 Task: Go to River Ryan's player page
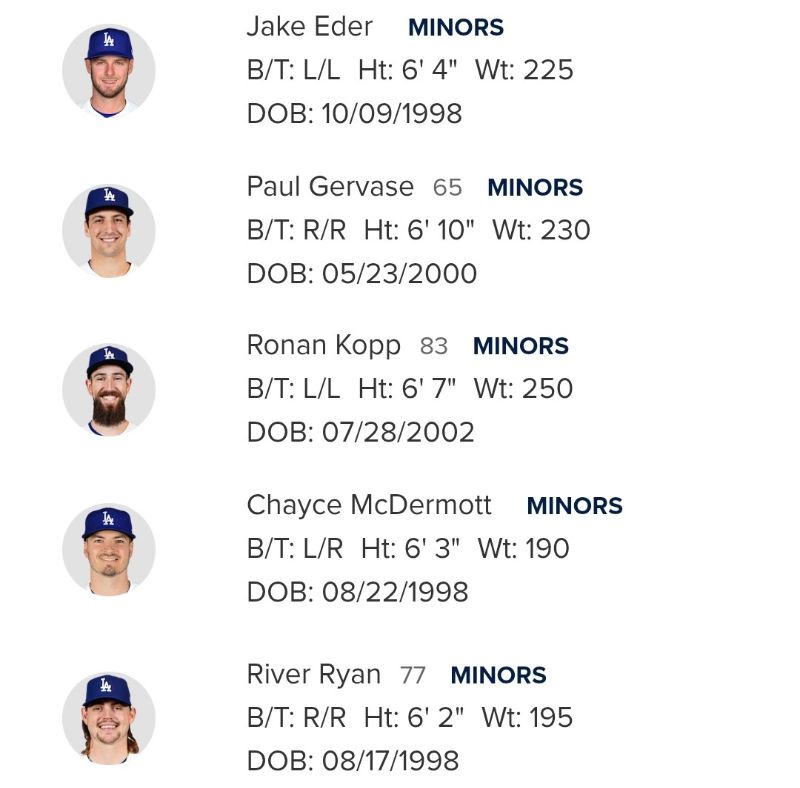[313, 674]
